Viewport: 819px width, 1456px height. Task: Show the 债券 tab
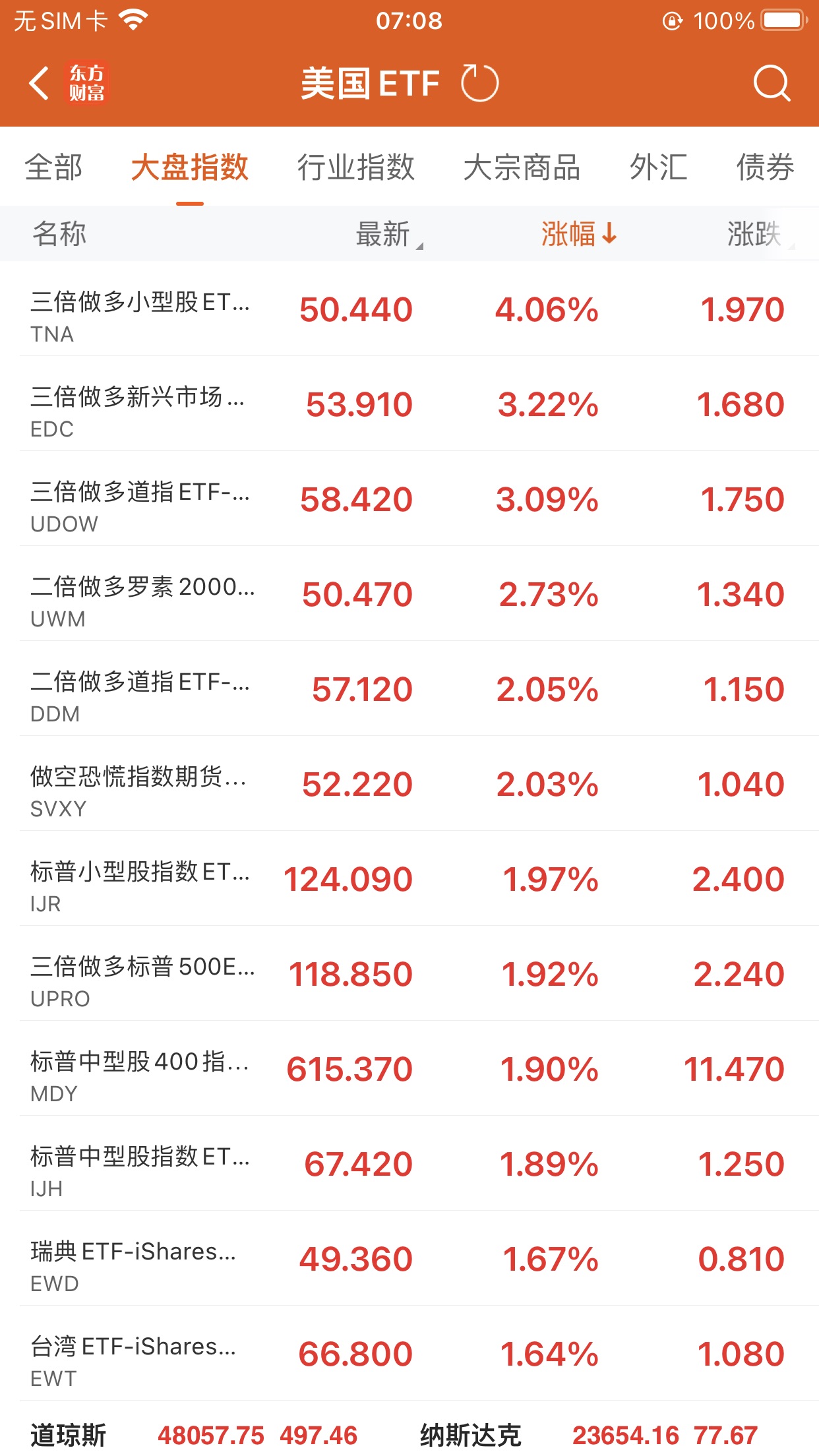pos(765,167)
